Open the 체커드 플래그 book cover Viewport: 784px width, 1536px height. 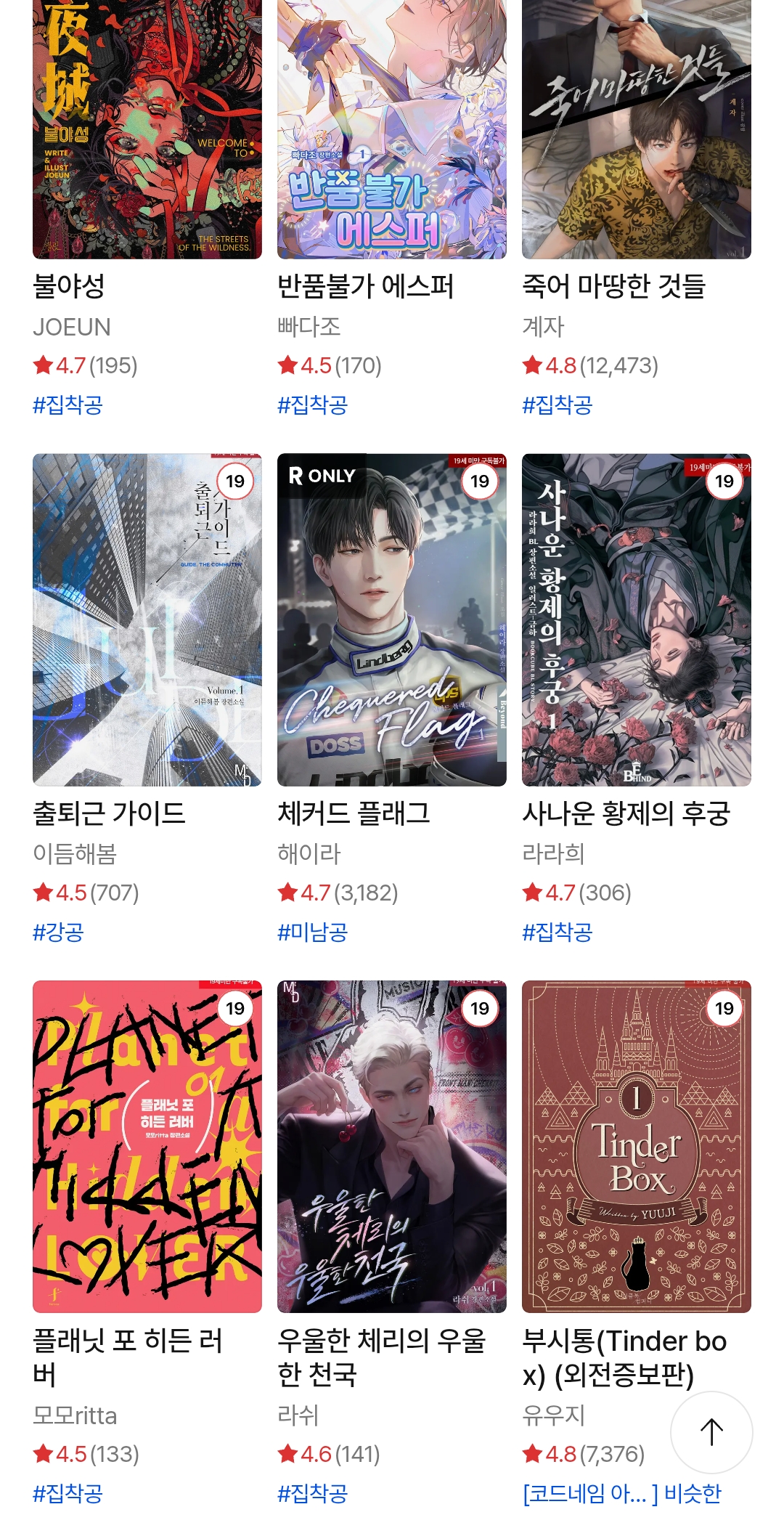[391, 619]
